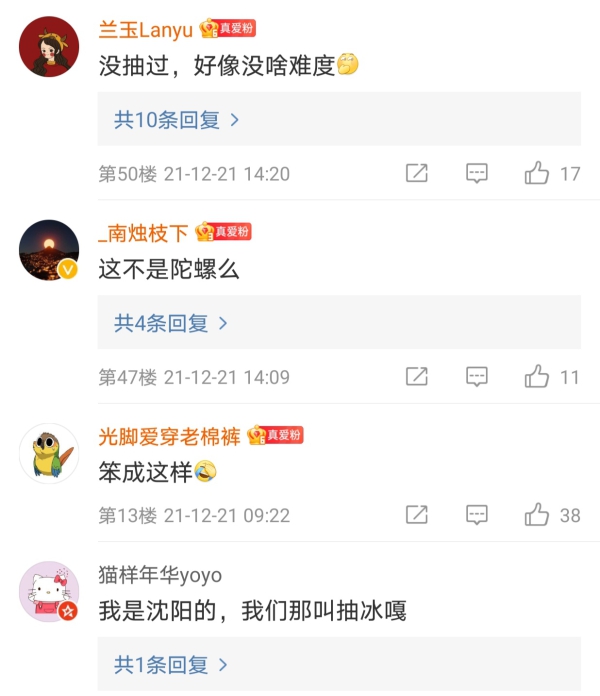Share 兰玉Lanyu's 第50楼 comment
The height and width of the screenshot is (696, 600).
[417, 174]
